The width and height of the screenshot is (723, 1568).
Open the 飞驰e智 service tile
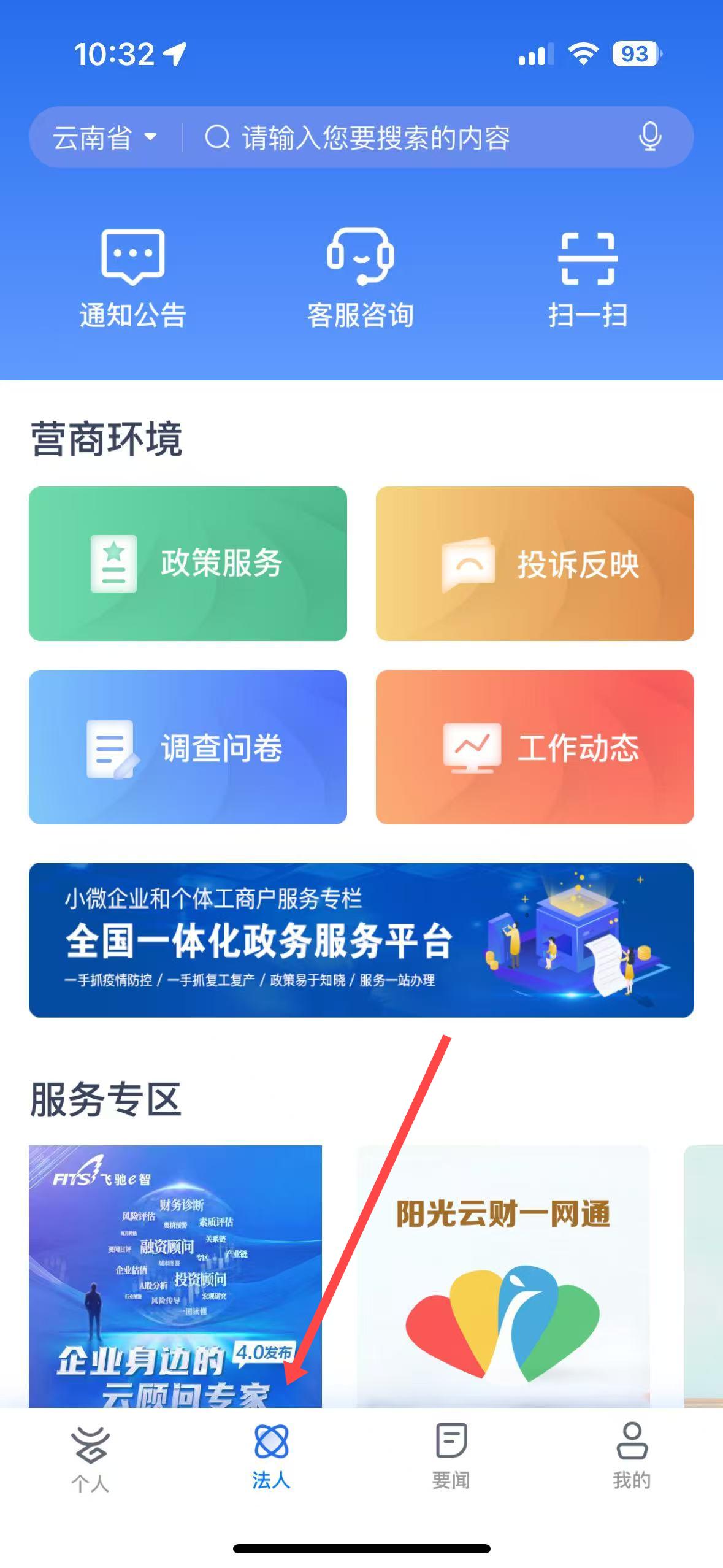[175, 1275]
